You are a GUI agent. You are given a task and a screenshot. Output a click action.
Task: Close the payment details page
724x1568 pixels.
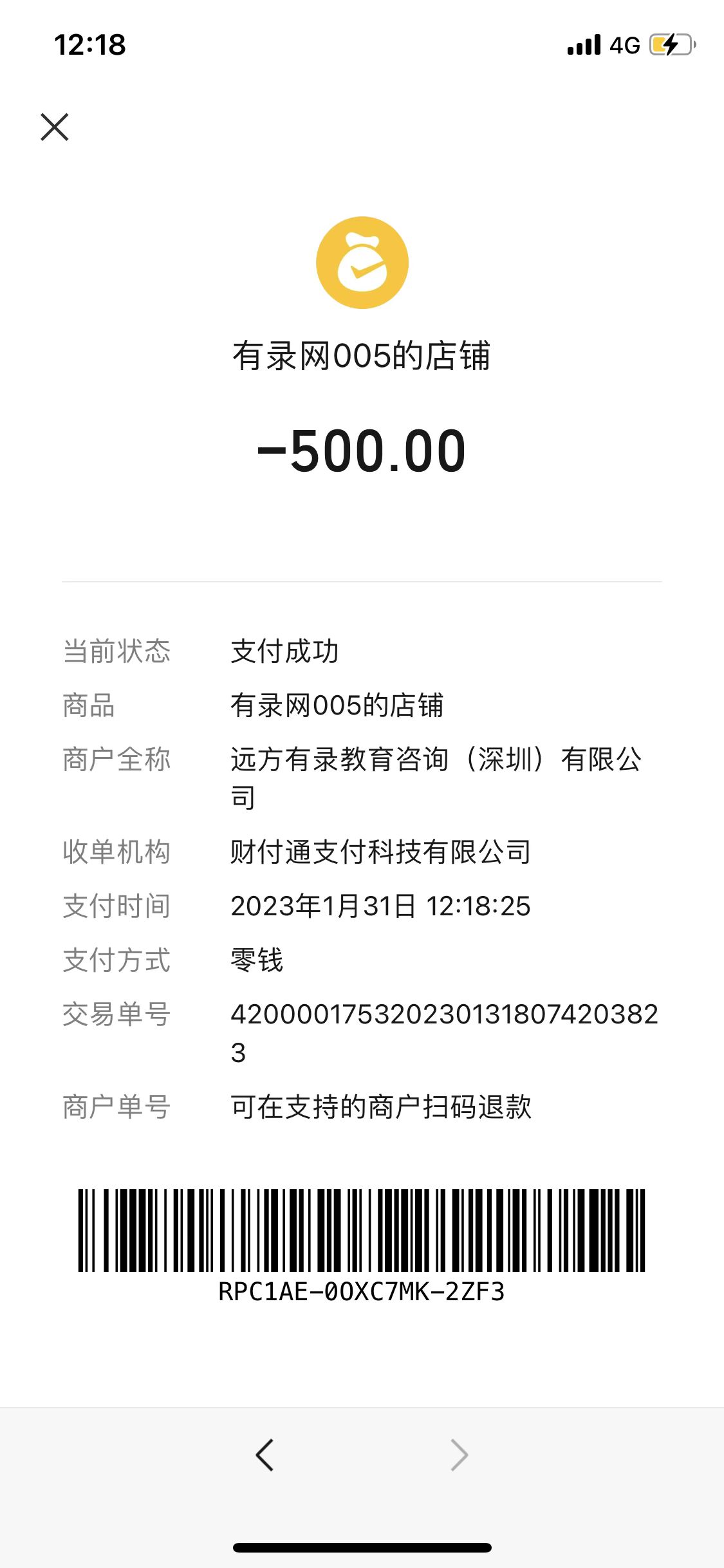coord(55,127)
